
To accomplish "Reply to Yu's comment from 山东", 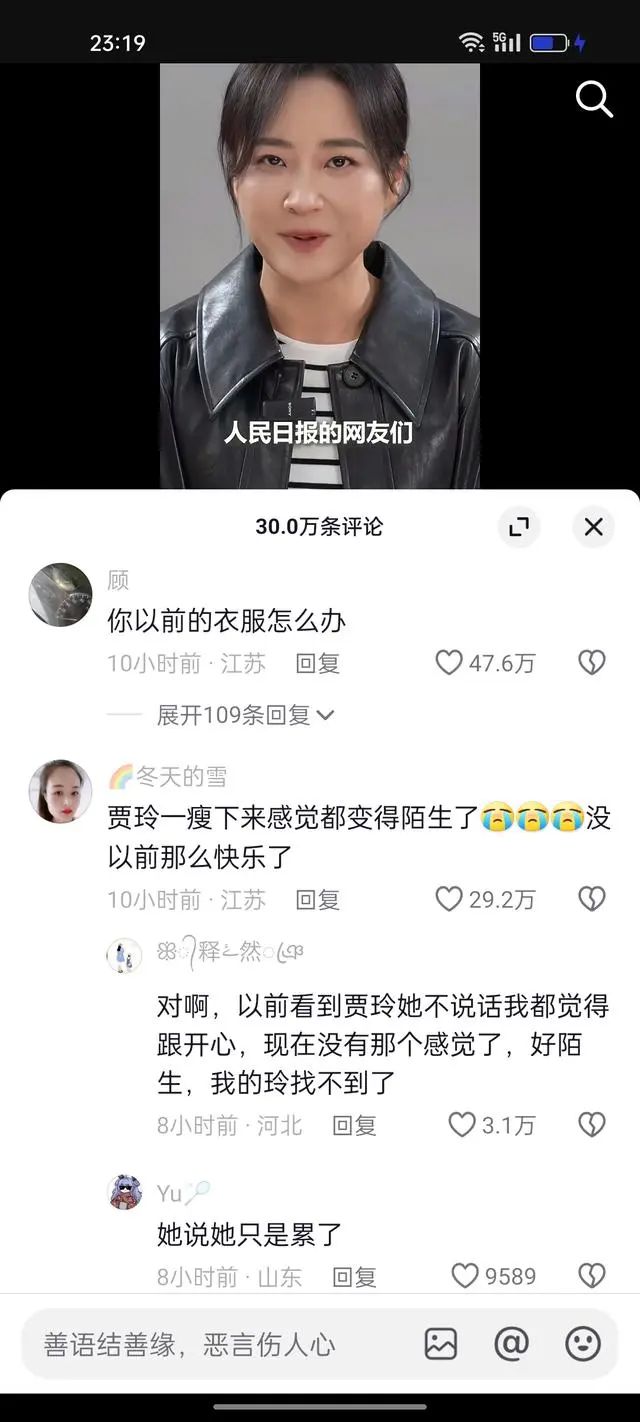I will [354, 1277].
